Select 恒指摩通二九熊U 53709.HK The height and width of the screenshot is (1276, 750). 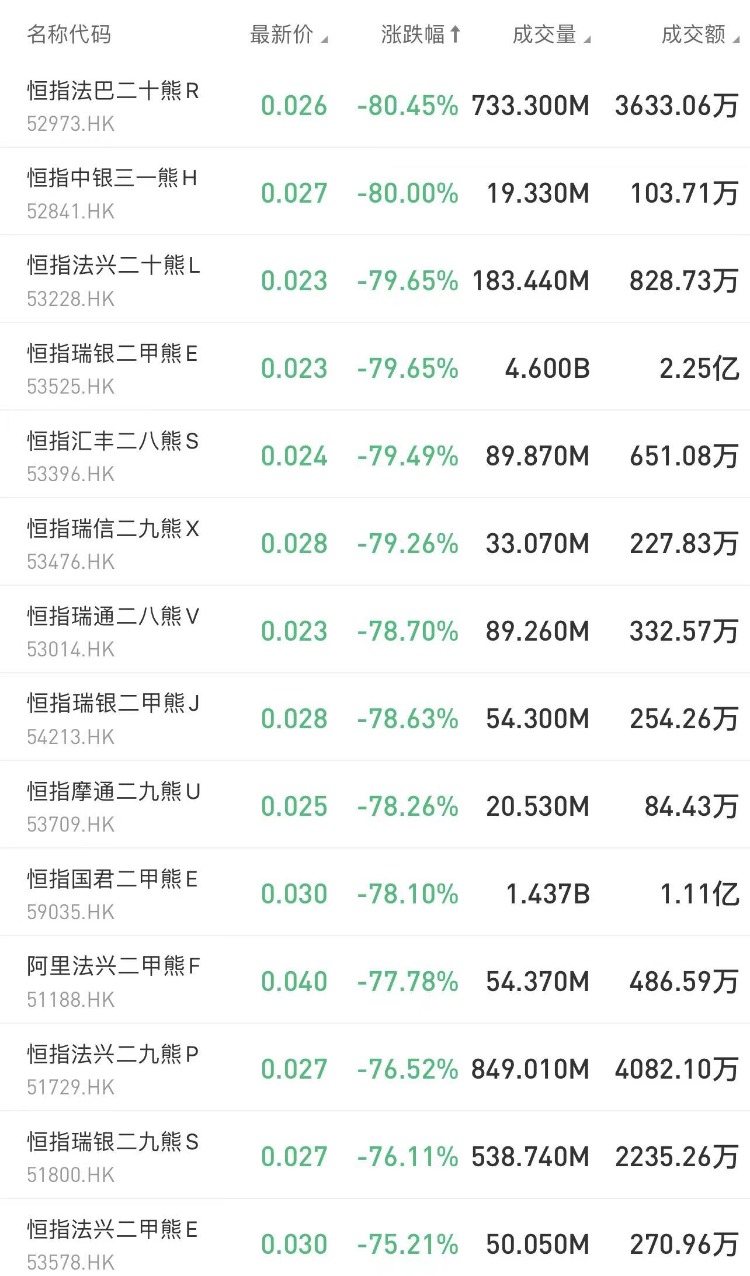[x=375, y=805]
